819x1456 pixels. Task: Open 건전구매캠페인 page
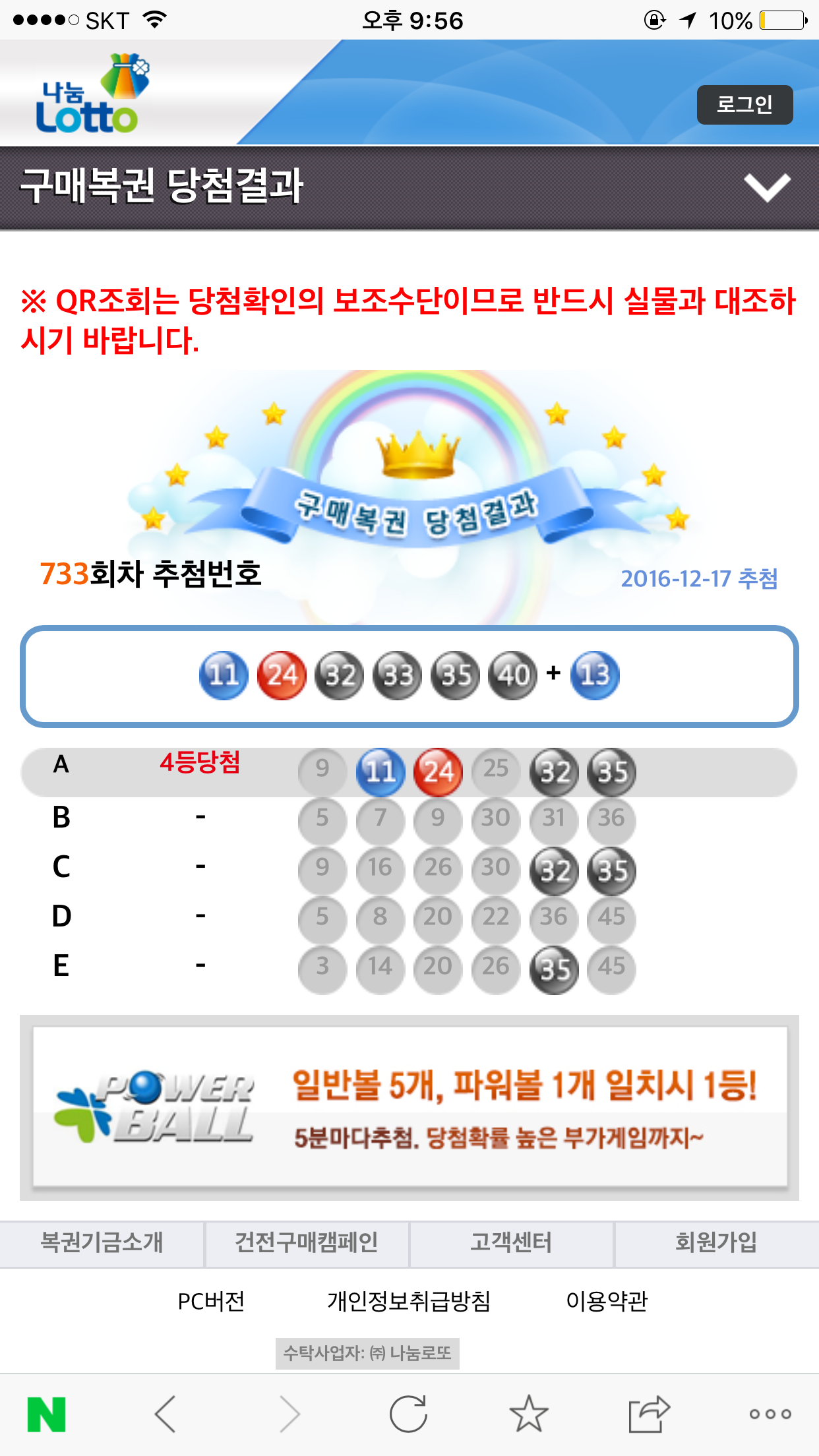click(307, 1243)
